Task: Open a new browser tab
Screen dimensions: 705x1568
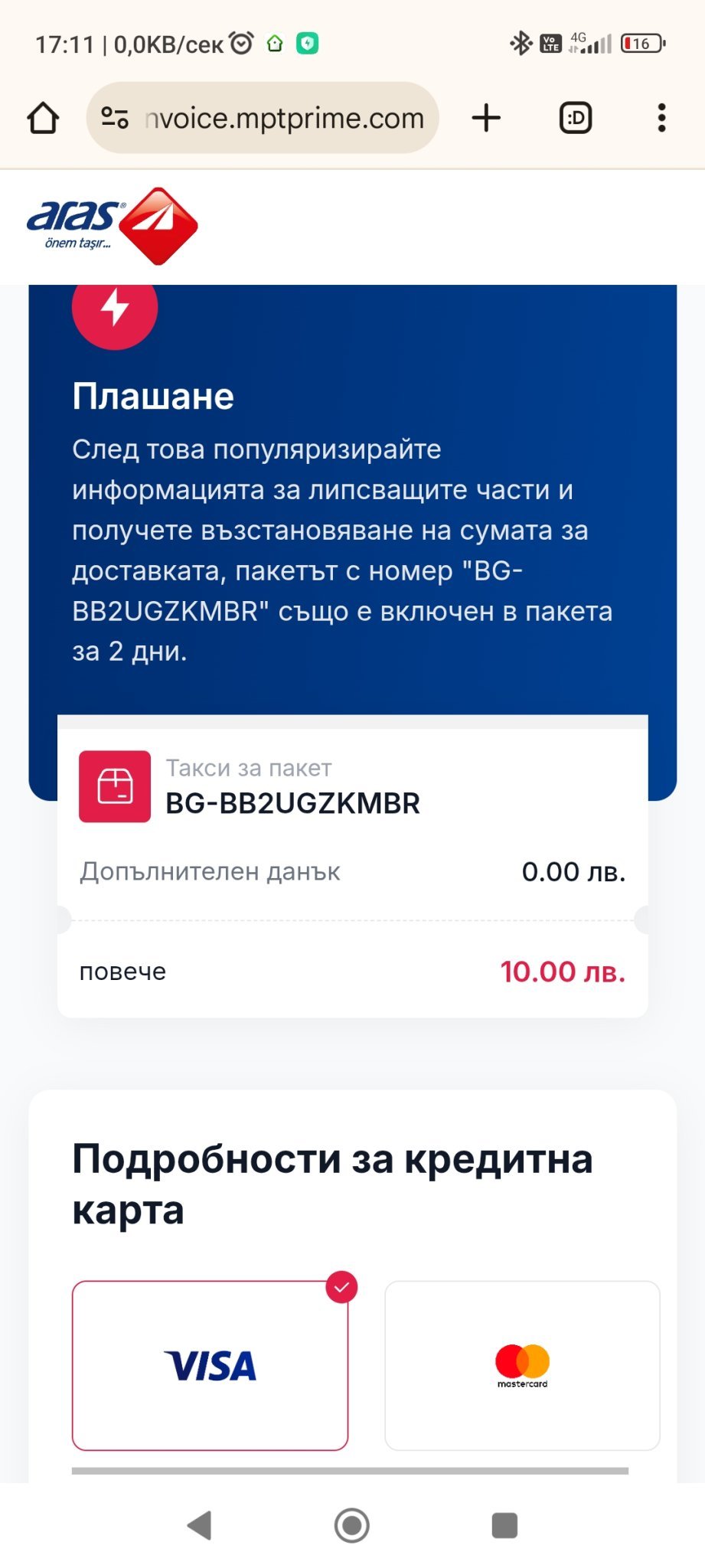Action: [486, 119]
